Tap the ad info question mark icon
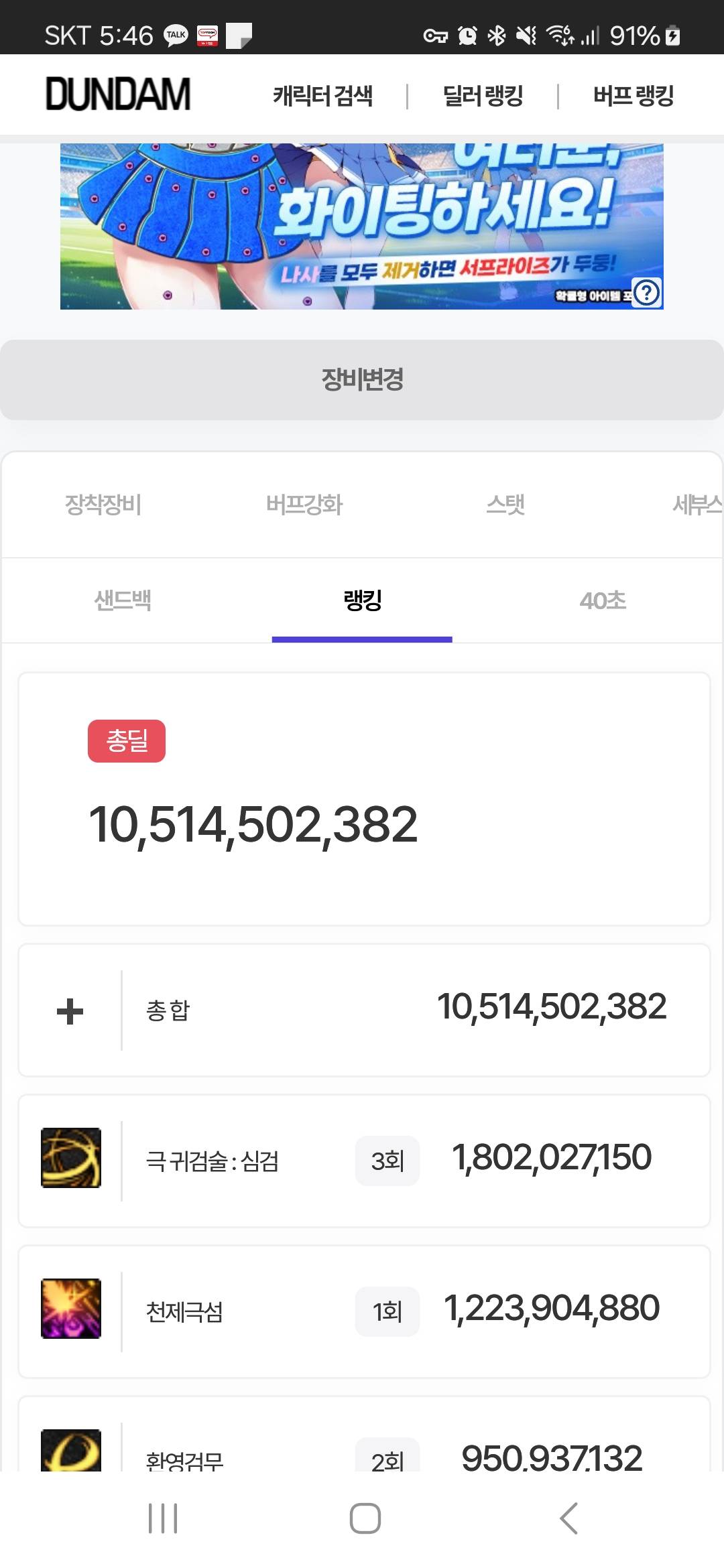 [647, 293]
